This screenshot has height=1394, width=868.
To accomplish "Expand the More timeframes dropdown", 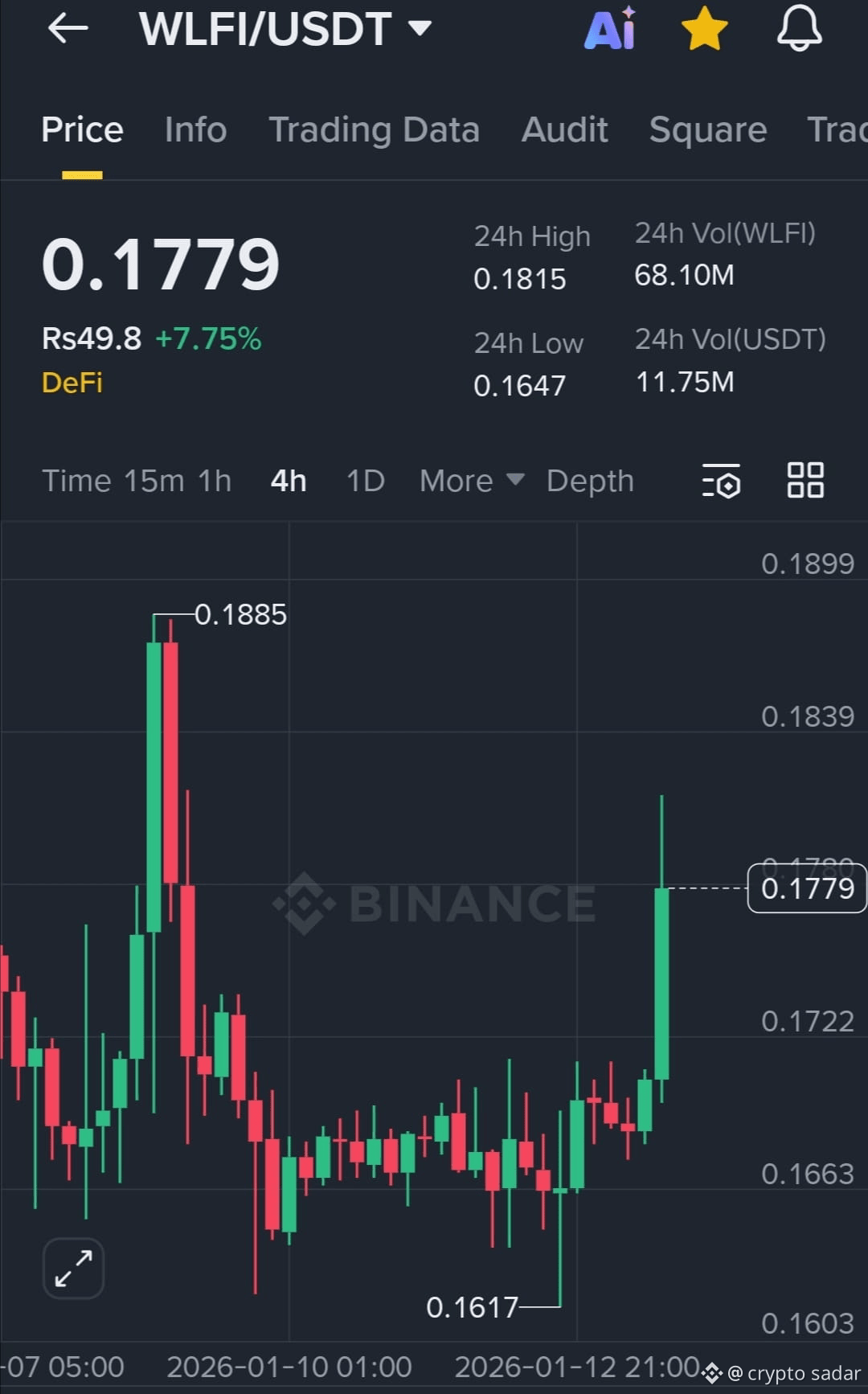I will 470,480.
